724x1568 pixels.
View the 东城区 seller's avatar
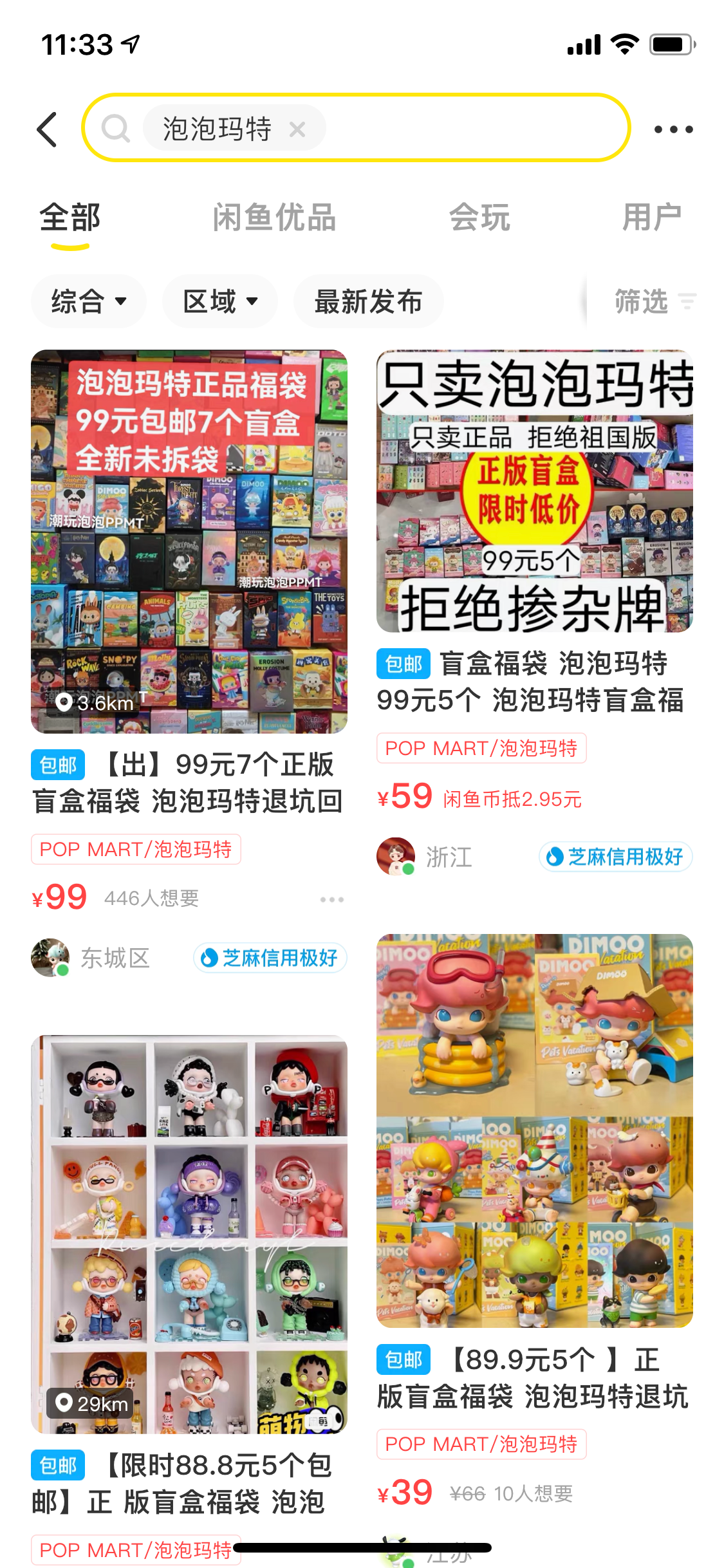tap(50, 958)
